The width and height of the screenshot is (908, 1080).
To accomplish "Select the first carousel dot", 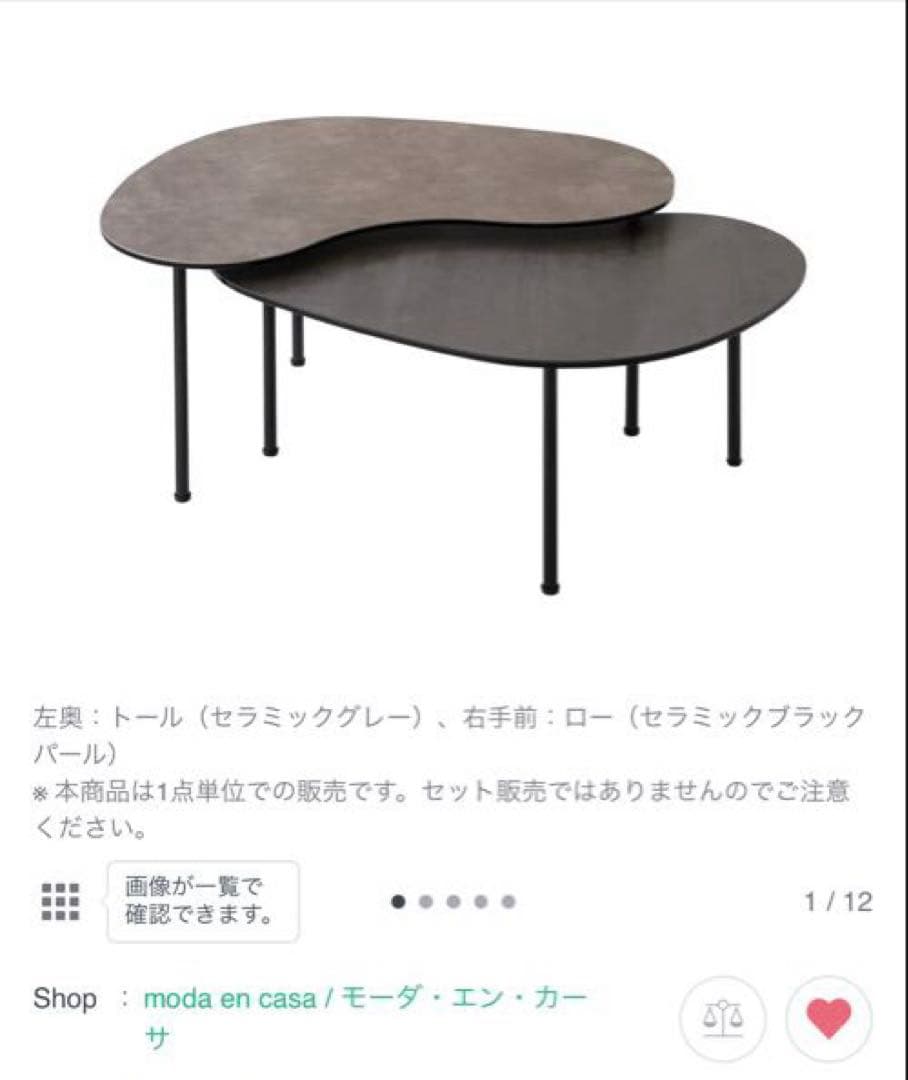I will (400, 901).
